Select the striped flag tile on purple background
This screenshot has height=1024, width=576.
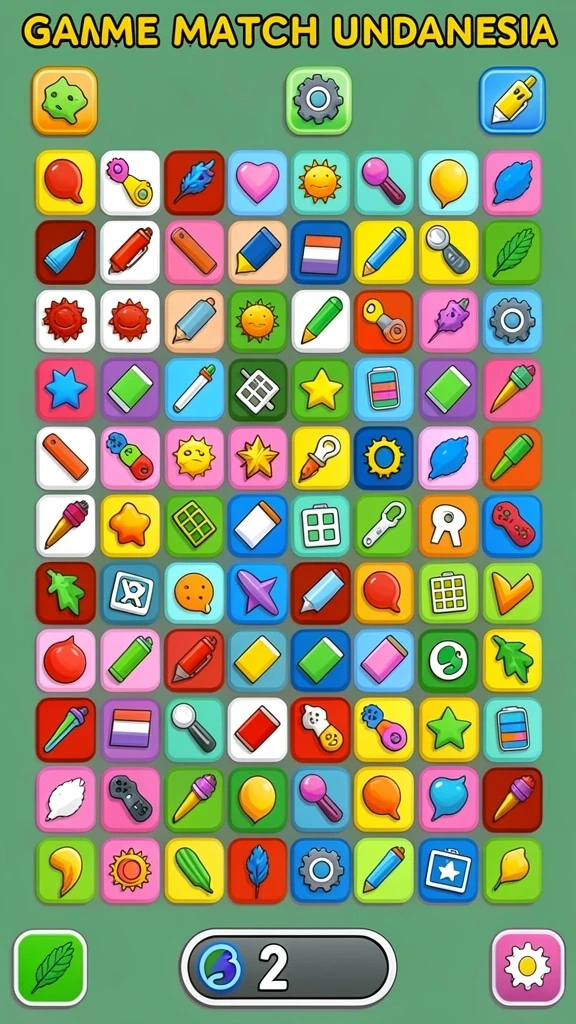point(130,729)
